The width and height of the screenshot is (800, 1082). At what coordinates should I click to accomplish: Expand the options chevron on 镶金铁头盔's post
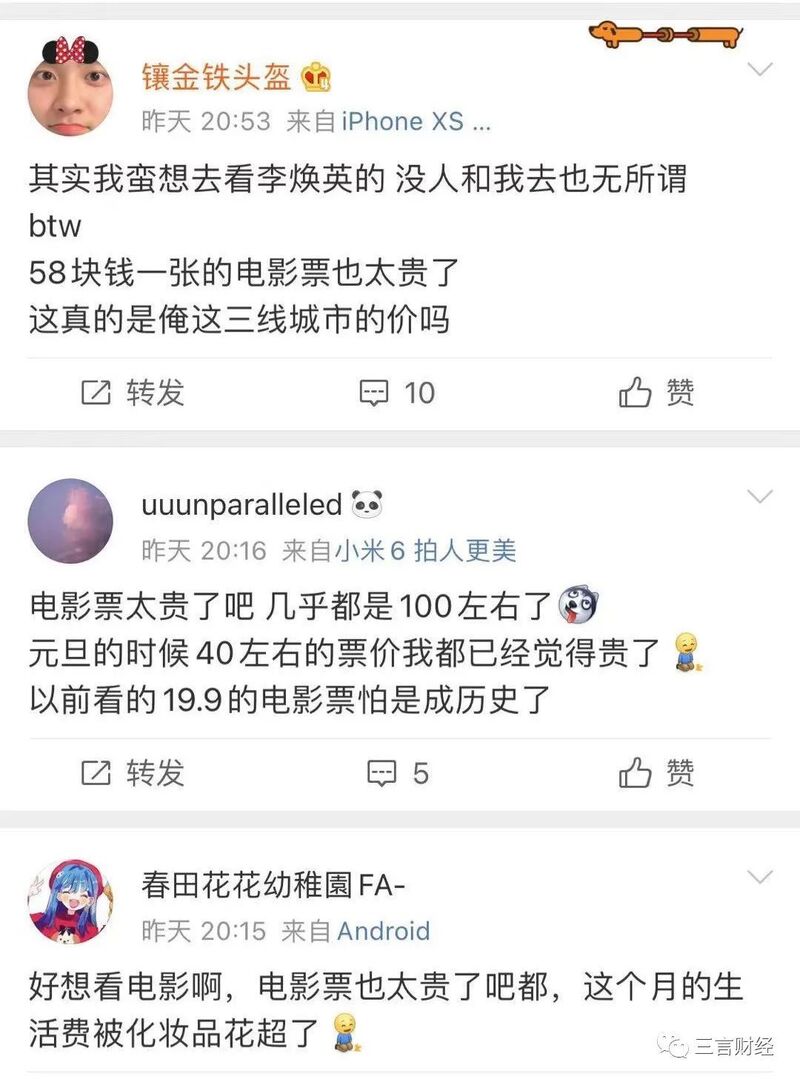click(761, 70)
